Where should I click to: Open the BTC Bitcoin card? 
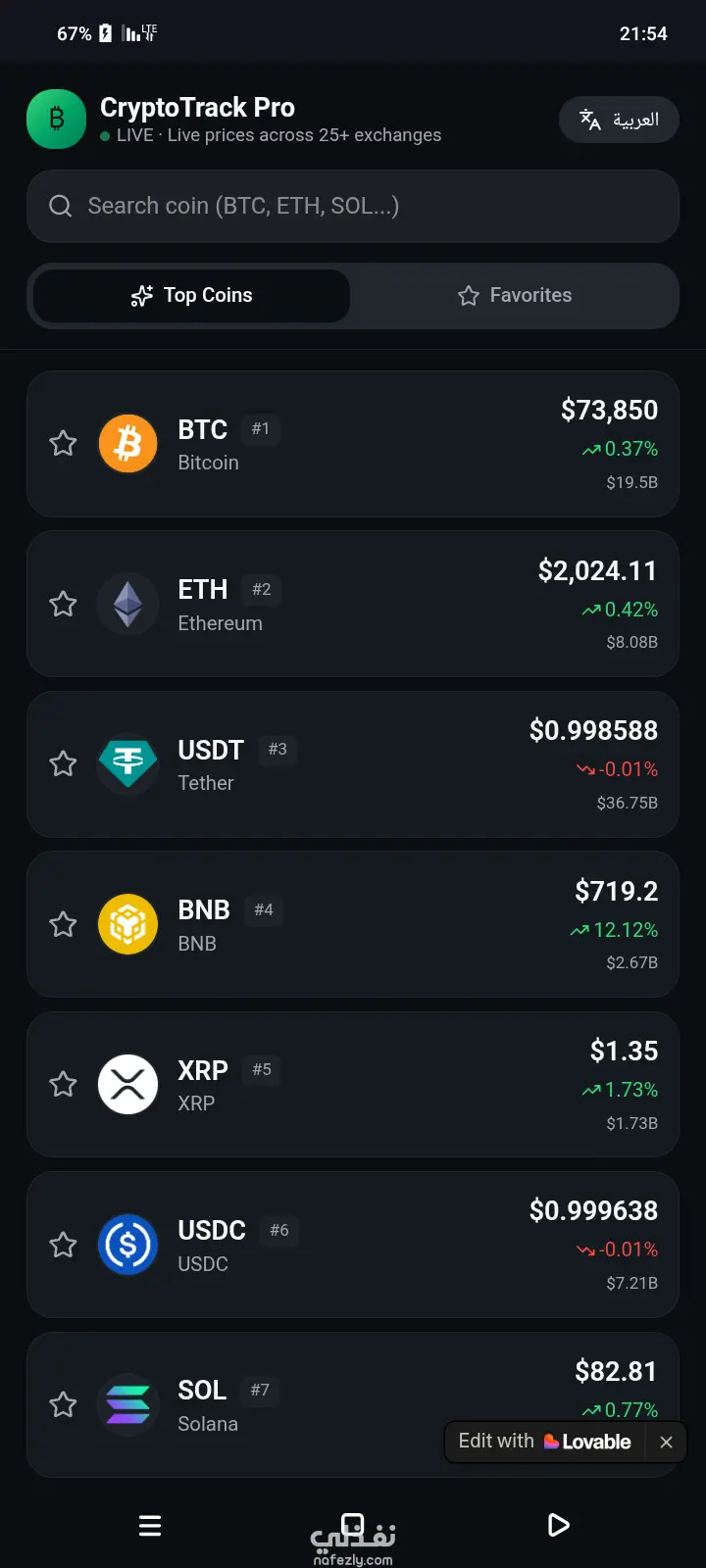[353, 444]
